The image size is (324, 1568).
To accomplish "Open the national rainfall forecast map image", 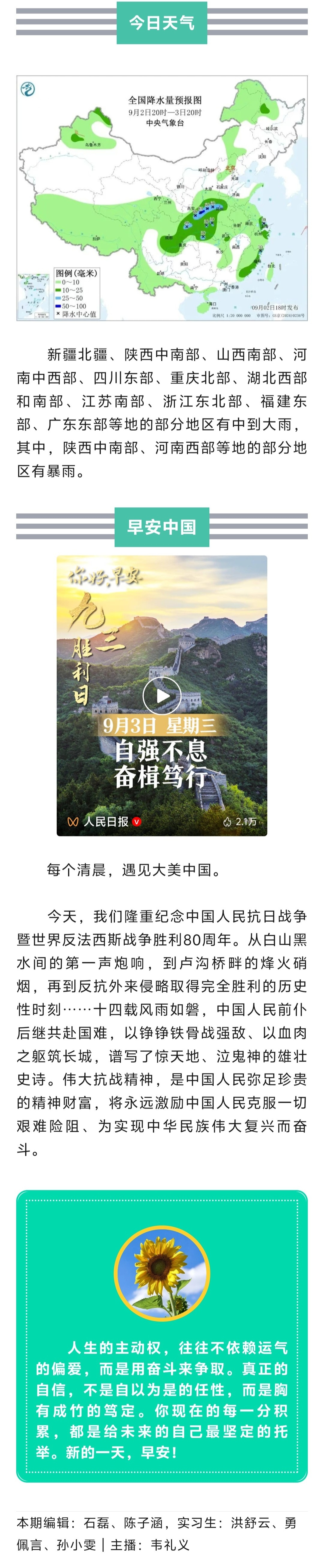I will [x=161, y=198].
